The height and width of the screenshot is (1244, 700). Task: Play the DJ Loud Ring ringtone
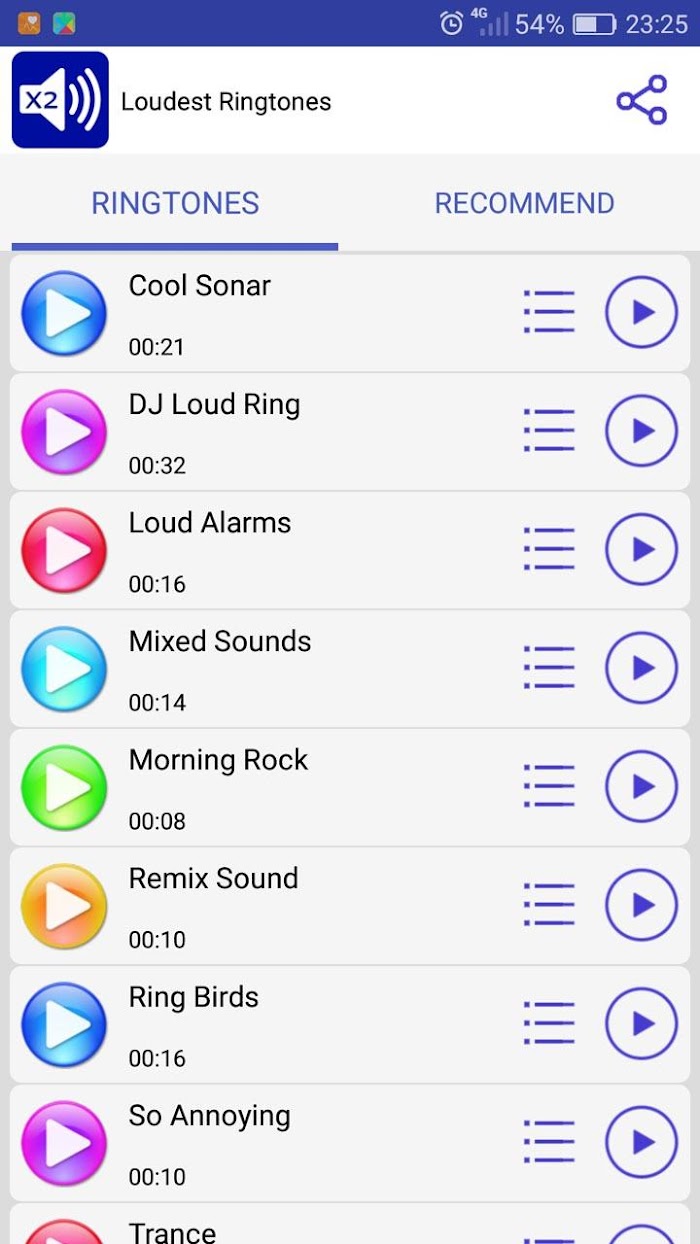click(641, 431)
